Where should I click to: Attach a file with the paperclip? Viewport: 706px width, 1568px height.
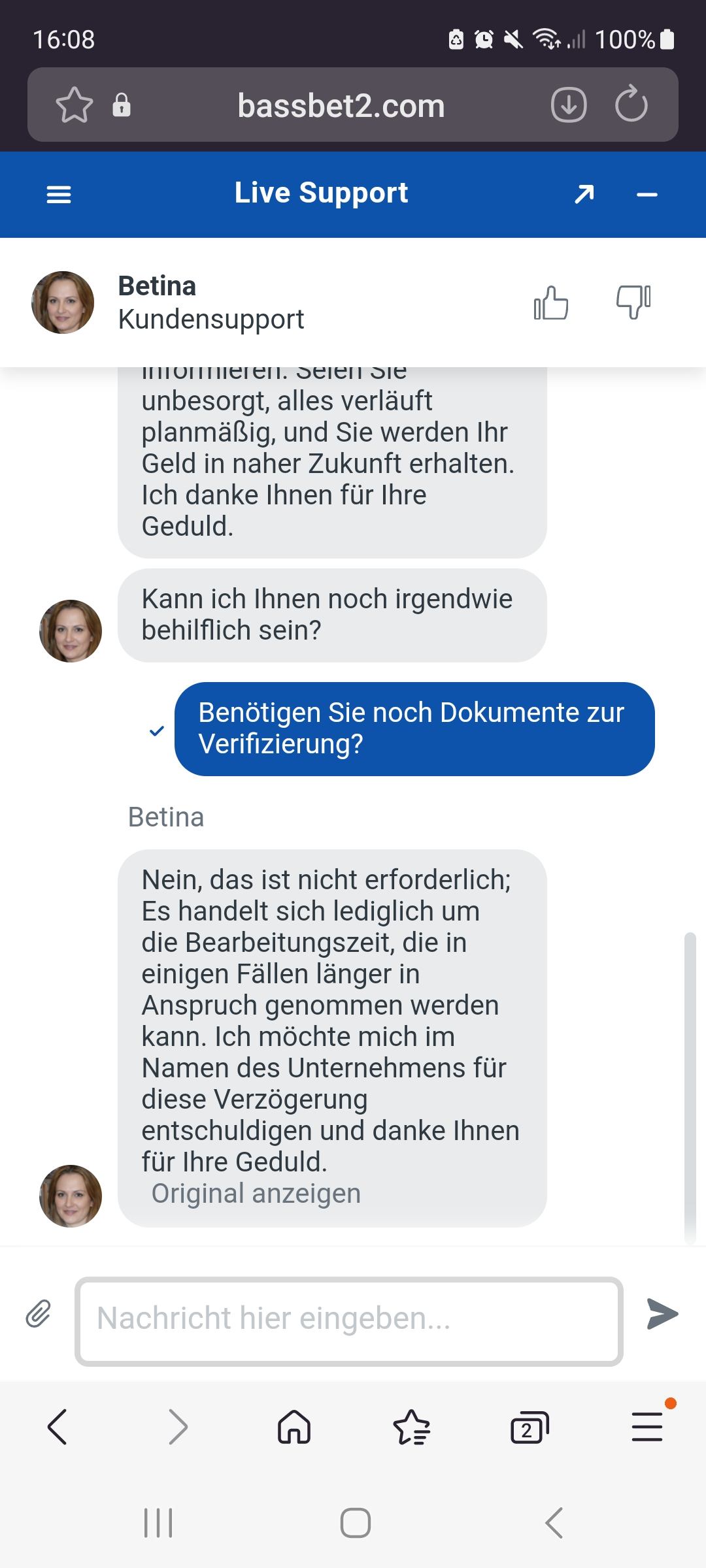tap(38, 1314)
